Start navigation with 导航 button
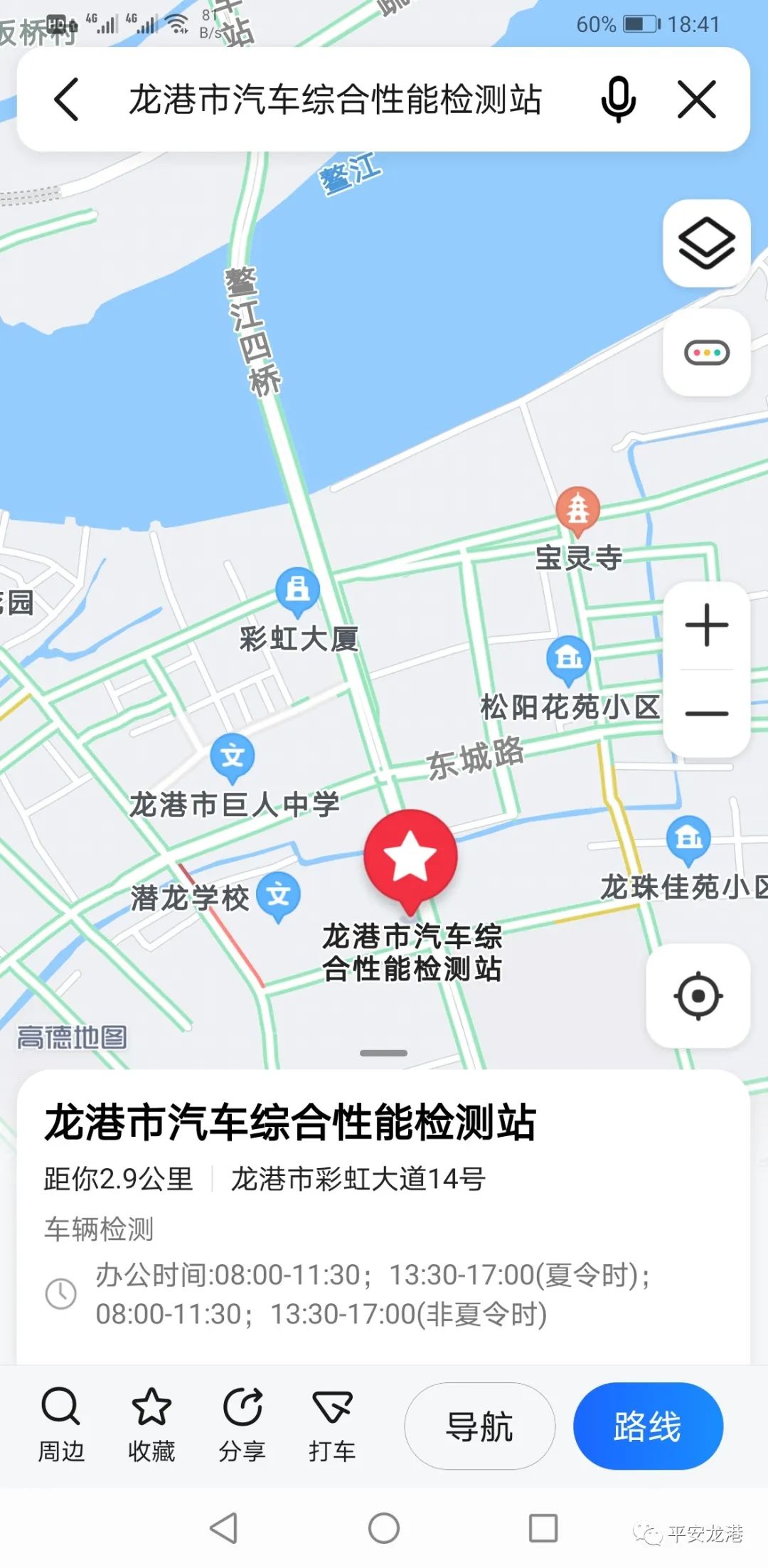768x1568 pixels. tap(479, 1426)
